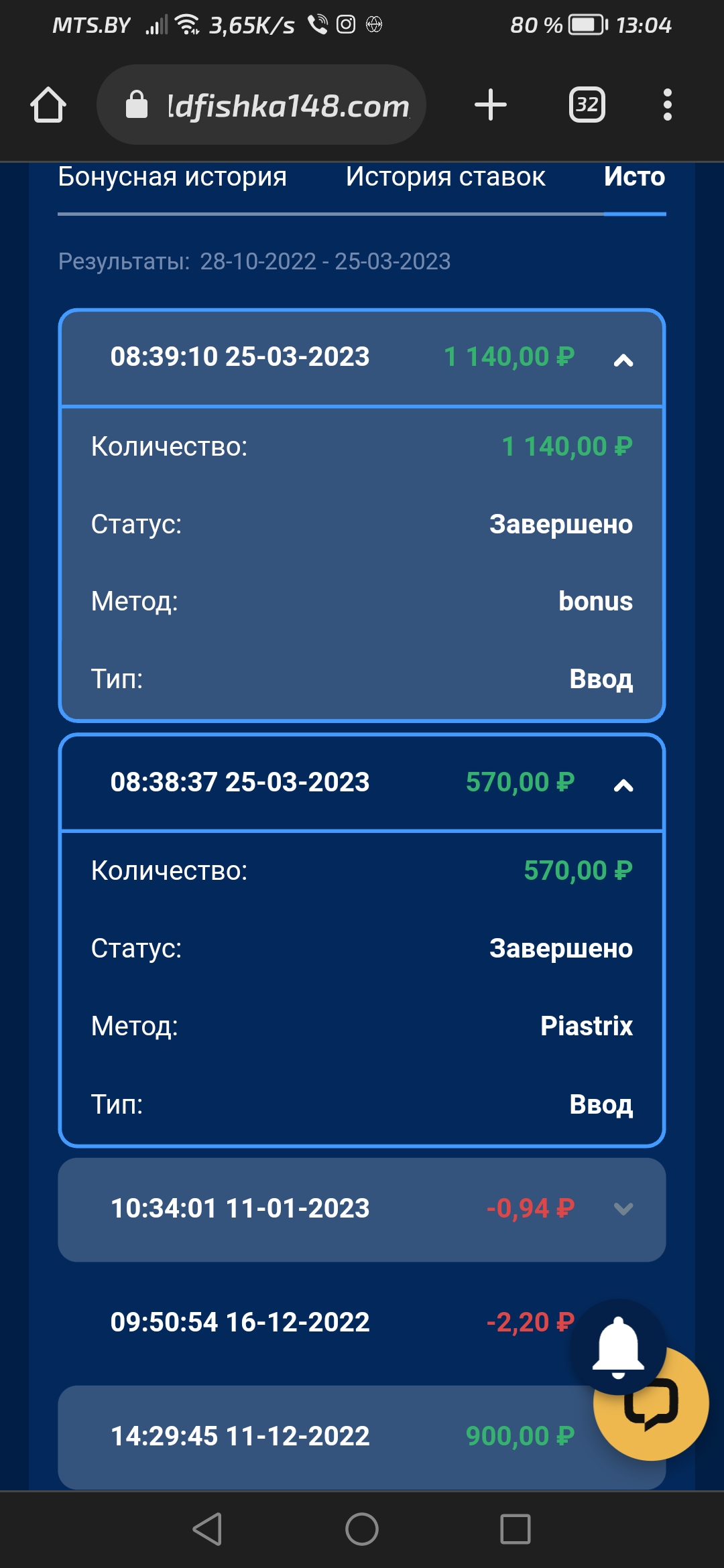Open the browser overflow menu

[x=667, y=105]
